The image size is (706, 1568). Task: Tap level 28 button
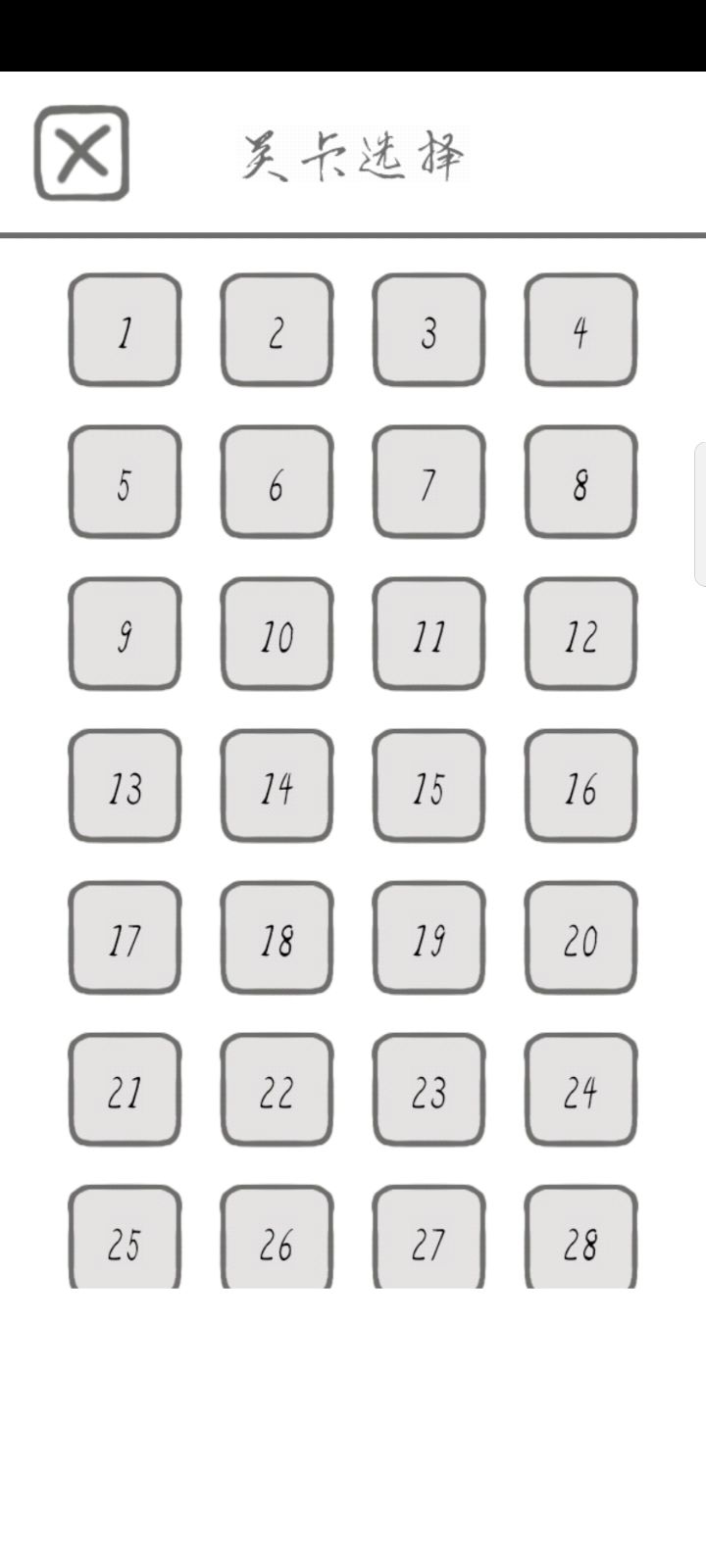click(580, 1240)
